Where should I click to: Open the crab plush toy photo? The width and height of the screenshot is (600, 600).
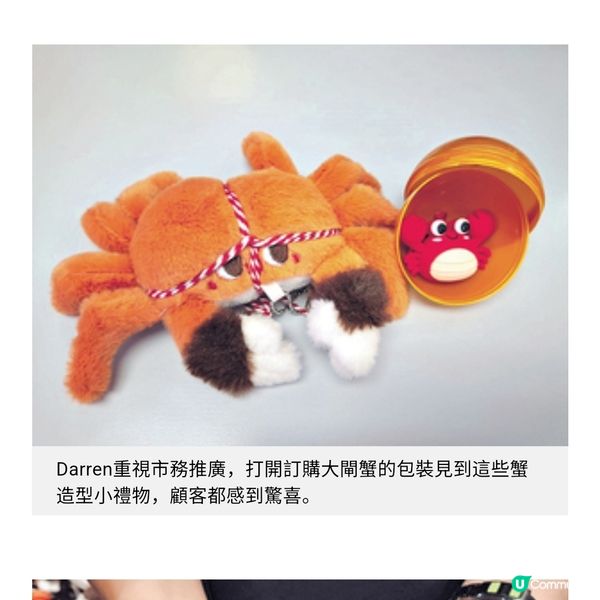[300, 245]
